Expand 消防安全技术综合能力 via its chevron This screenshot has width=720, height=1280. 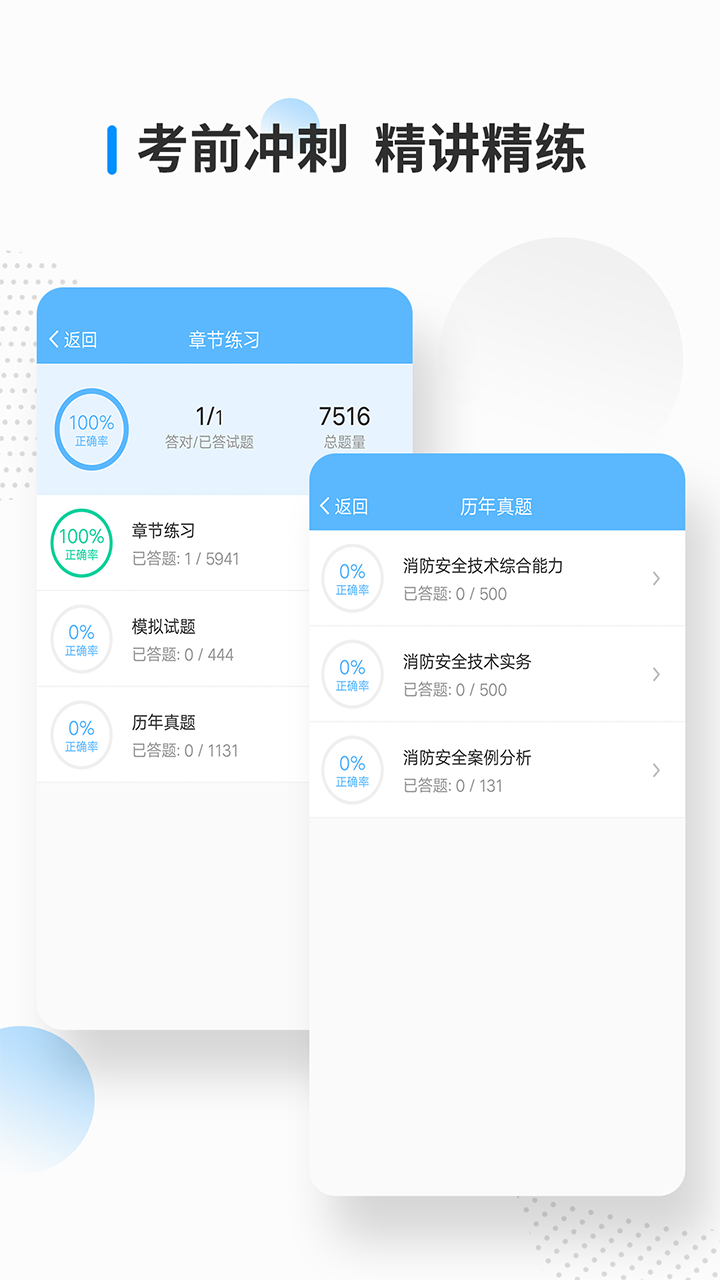(x=656, y=578)
